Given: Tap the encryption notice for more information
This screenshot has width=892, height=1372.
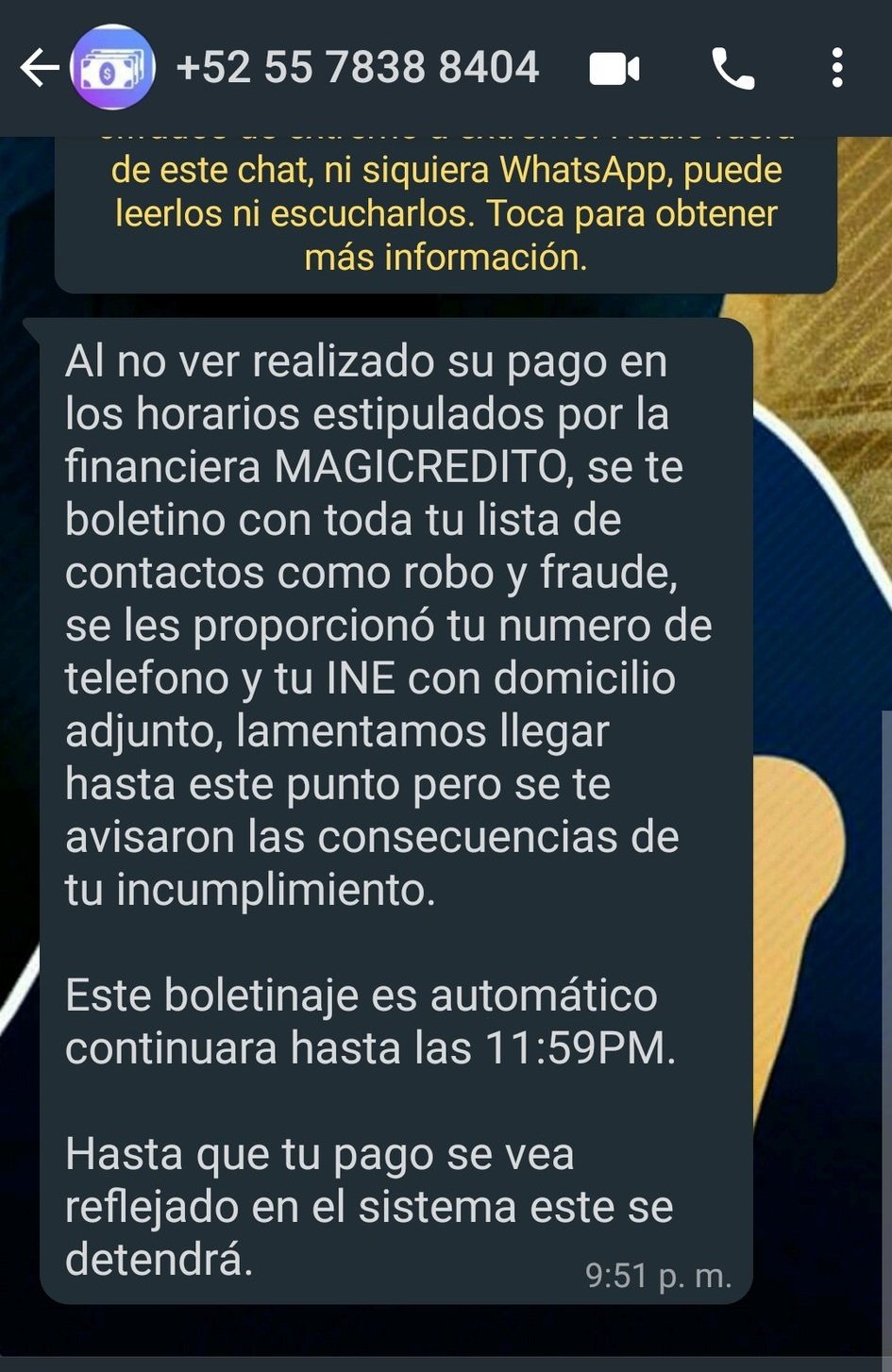Looking at the screenshot, I should click(x=446, y=213).
